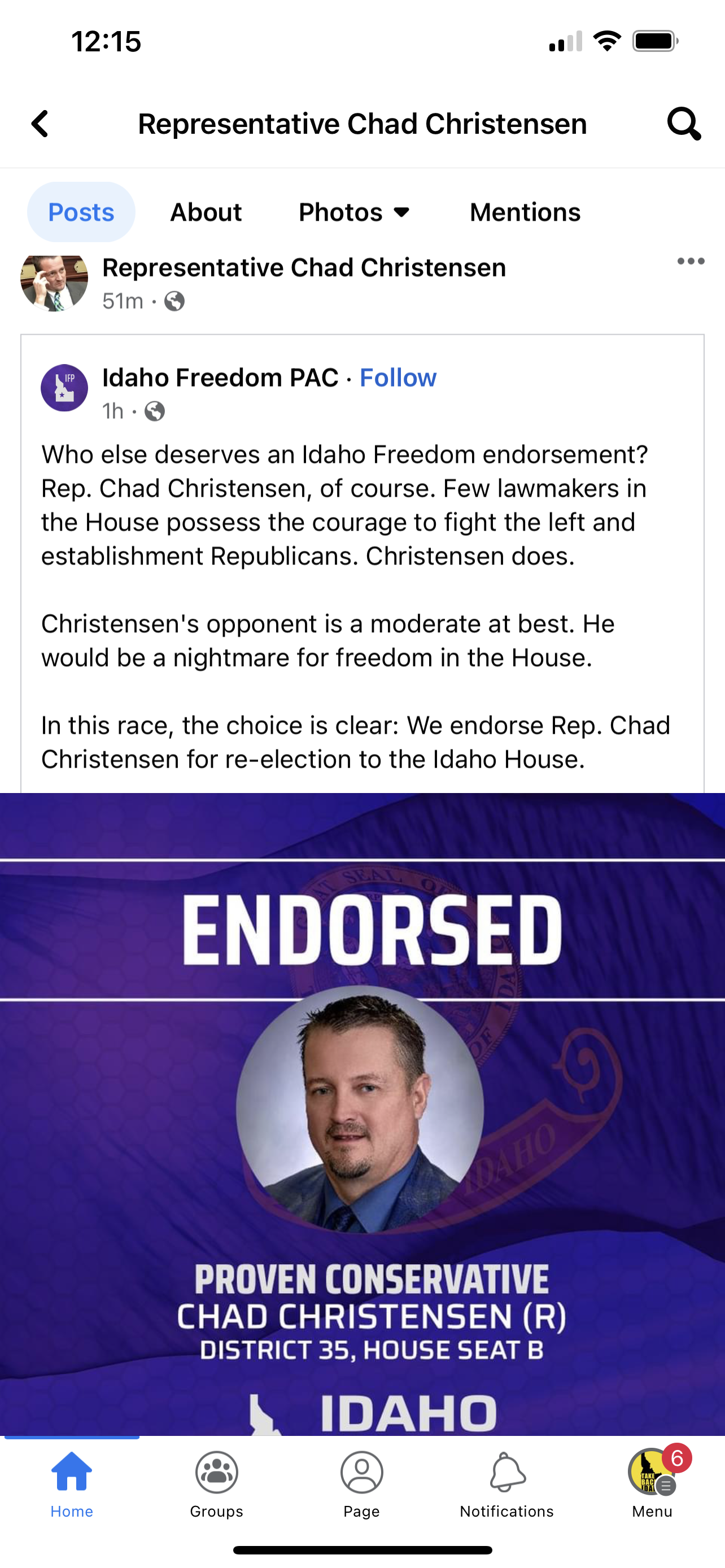Open Facebook search
725x1568 pixels.
point(684,123)
